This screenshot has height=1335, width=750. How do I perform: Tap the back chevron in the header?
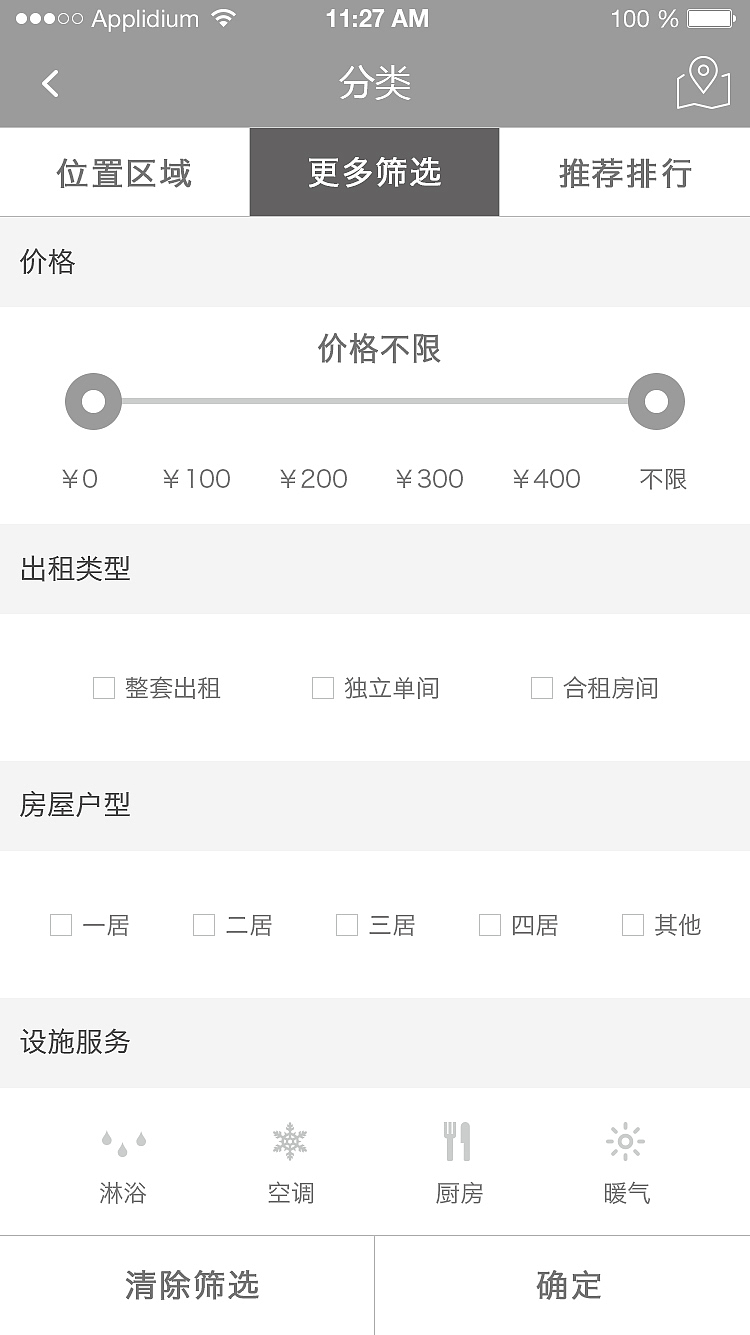[50, 83]
